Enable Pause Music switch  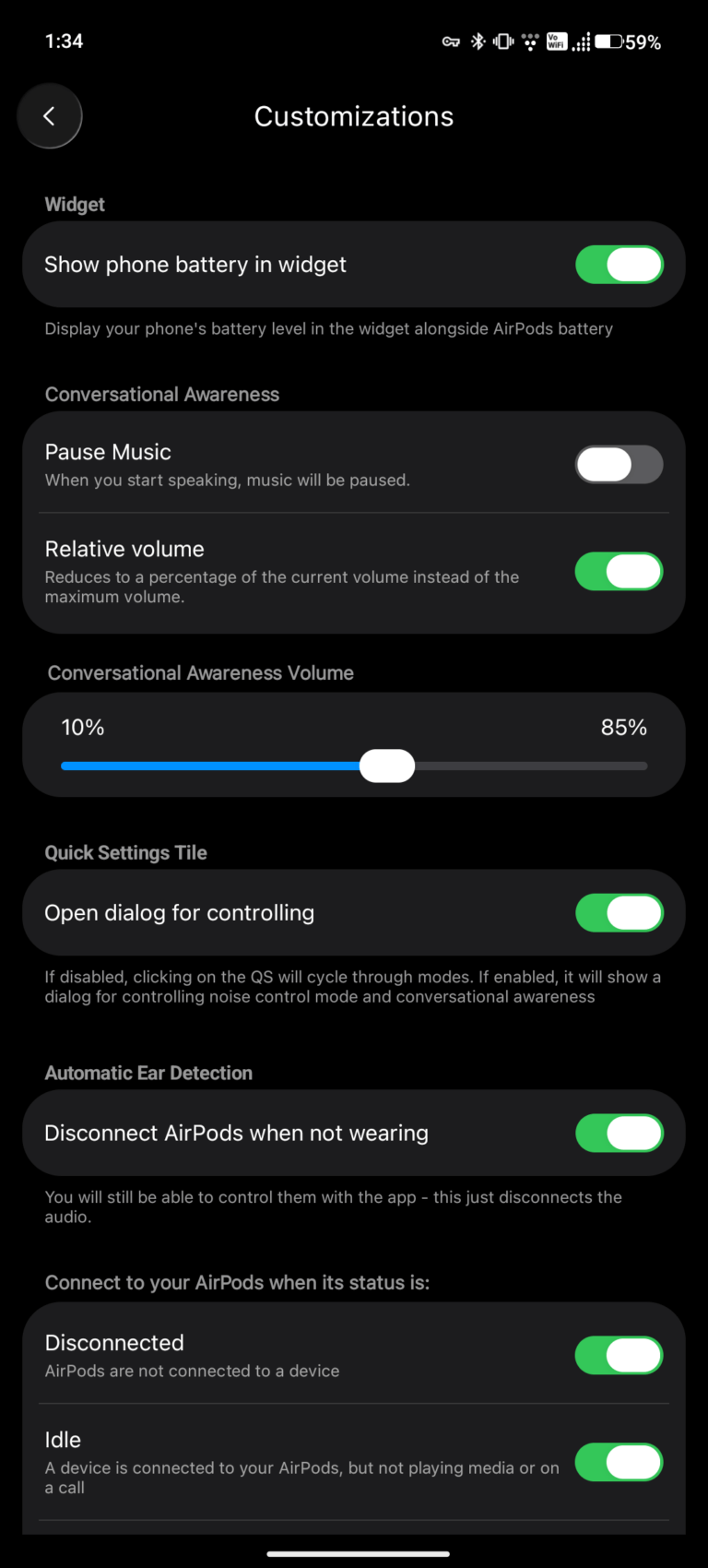coord(619,465)
